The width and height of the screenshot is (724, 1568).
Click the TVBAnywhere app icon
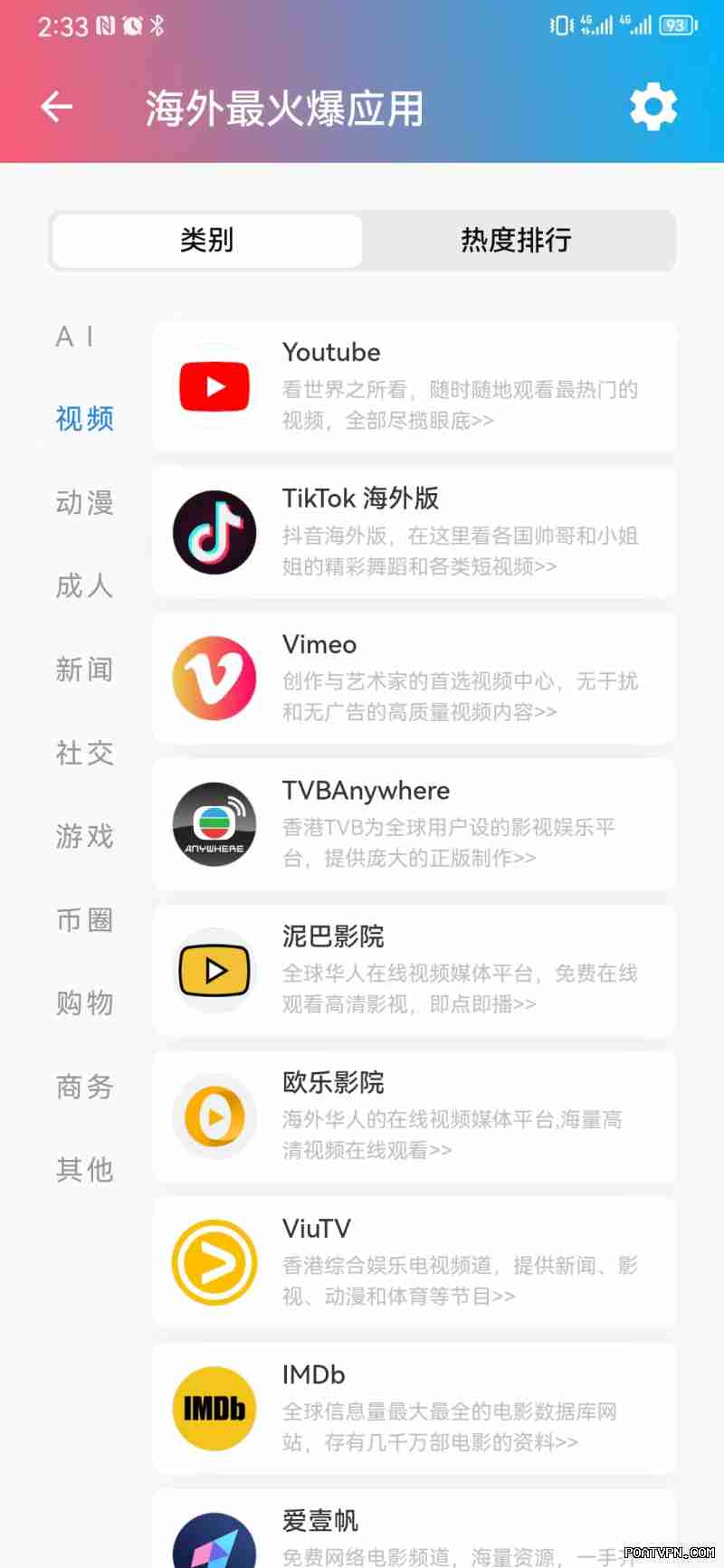tap(214, 824)
